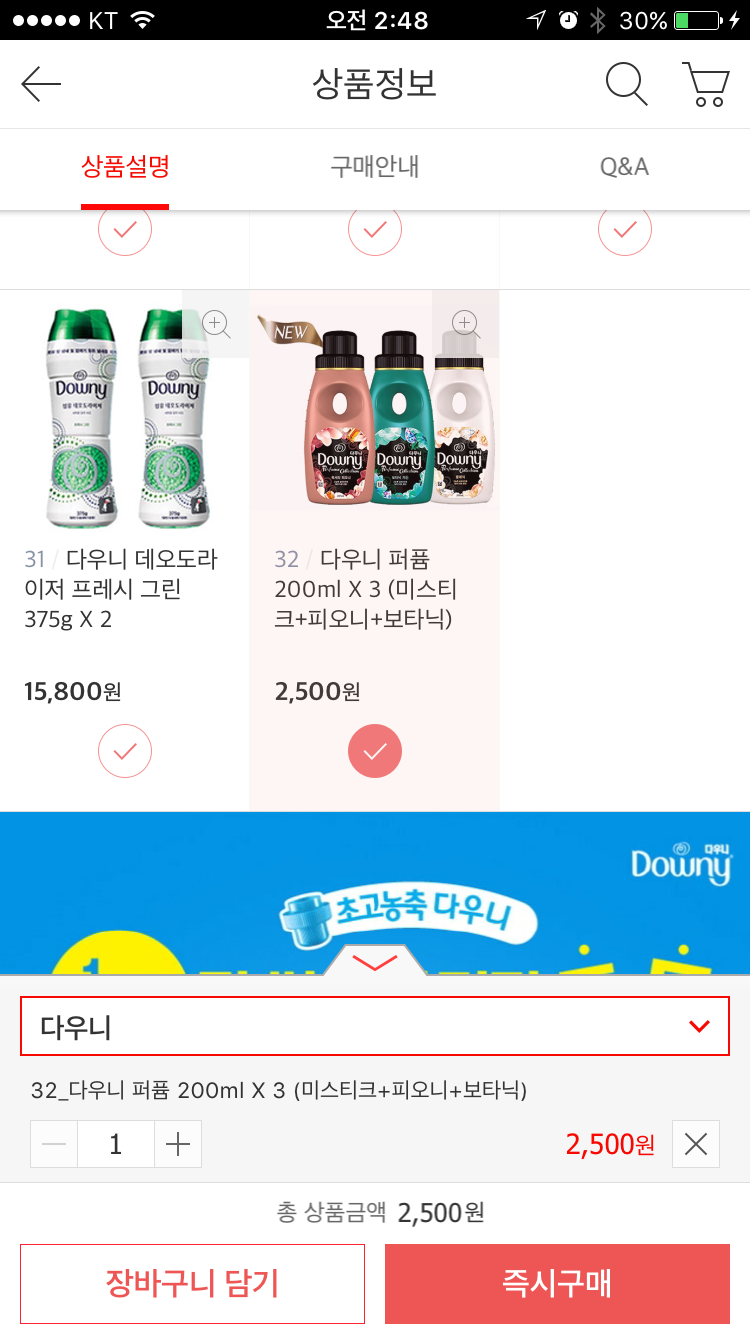Image resolution: width=750 pixels, height=1334 pixels.
Task: Zoom the 다우니 퍼퓸 200ml product image
Action: [465, 323]
